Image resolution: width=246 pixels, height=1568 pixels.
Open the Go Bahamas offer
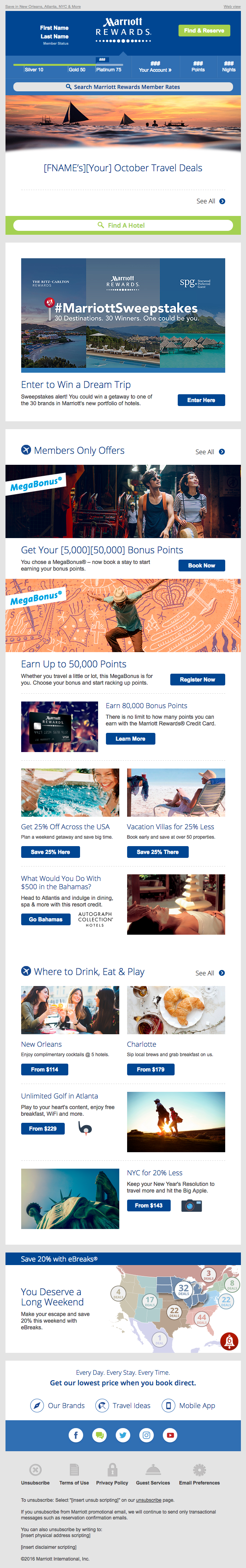45,919
